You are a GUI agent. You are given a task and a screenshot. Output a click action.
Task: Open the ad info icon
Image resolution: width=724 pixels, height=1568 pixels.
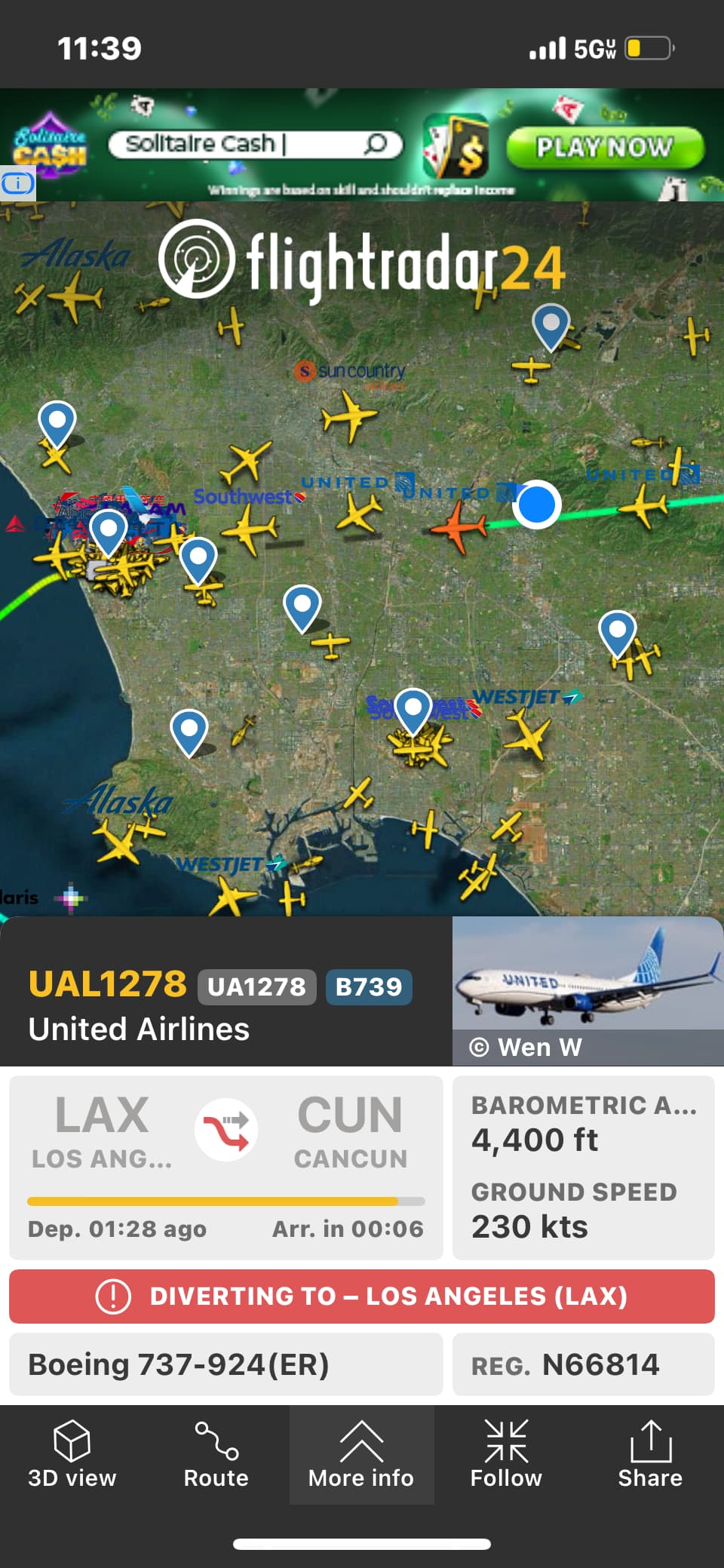[x=17, y=183]
